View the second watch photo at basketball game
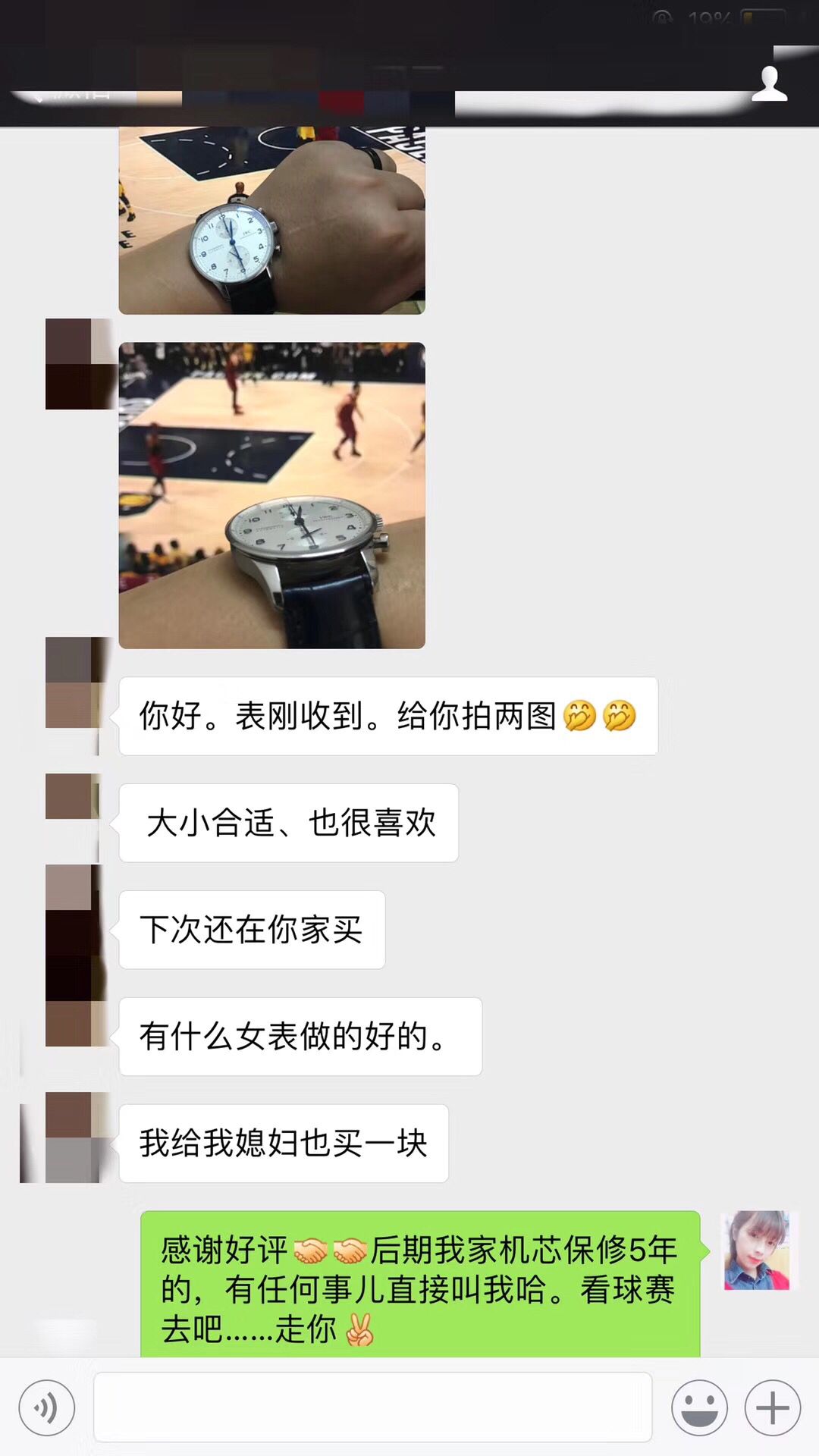This screenshot has height=1456, width=819. click(271, 495)
